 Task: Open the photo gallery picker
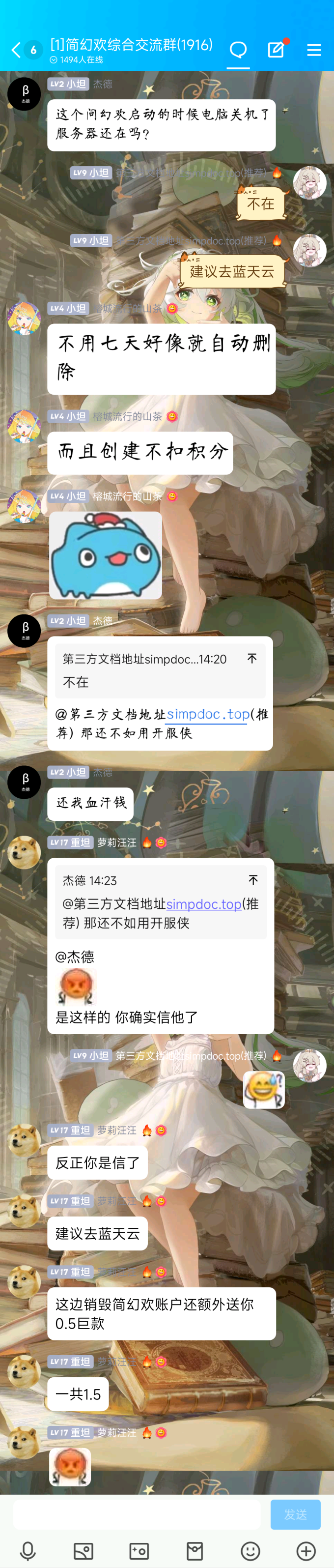[x=83, y=1550]
